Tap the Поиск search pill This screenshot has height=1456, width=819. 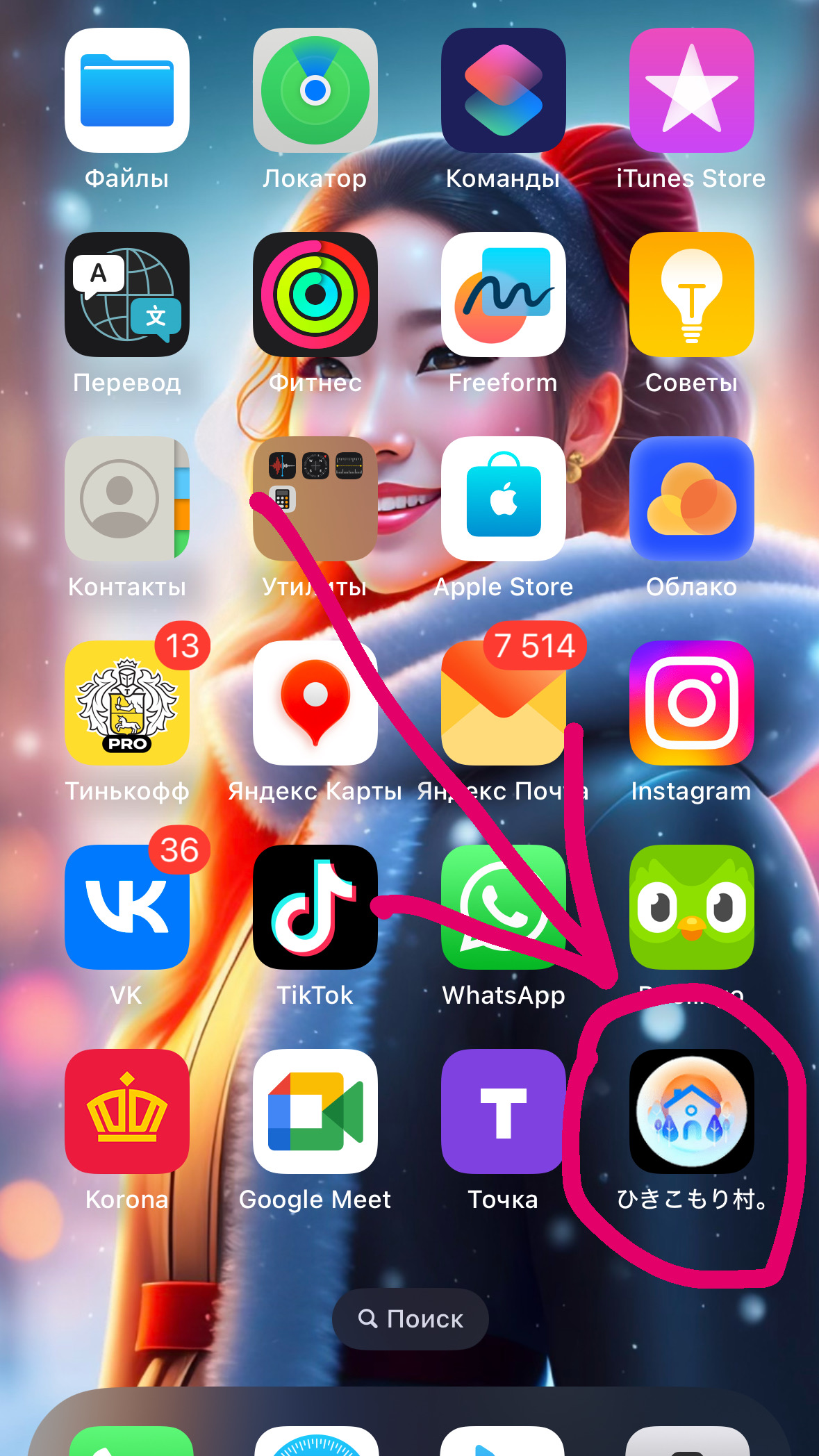tap(410, 1319)
